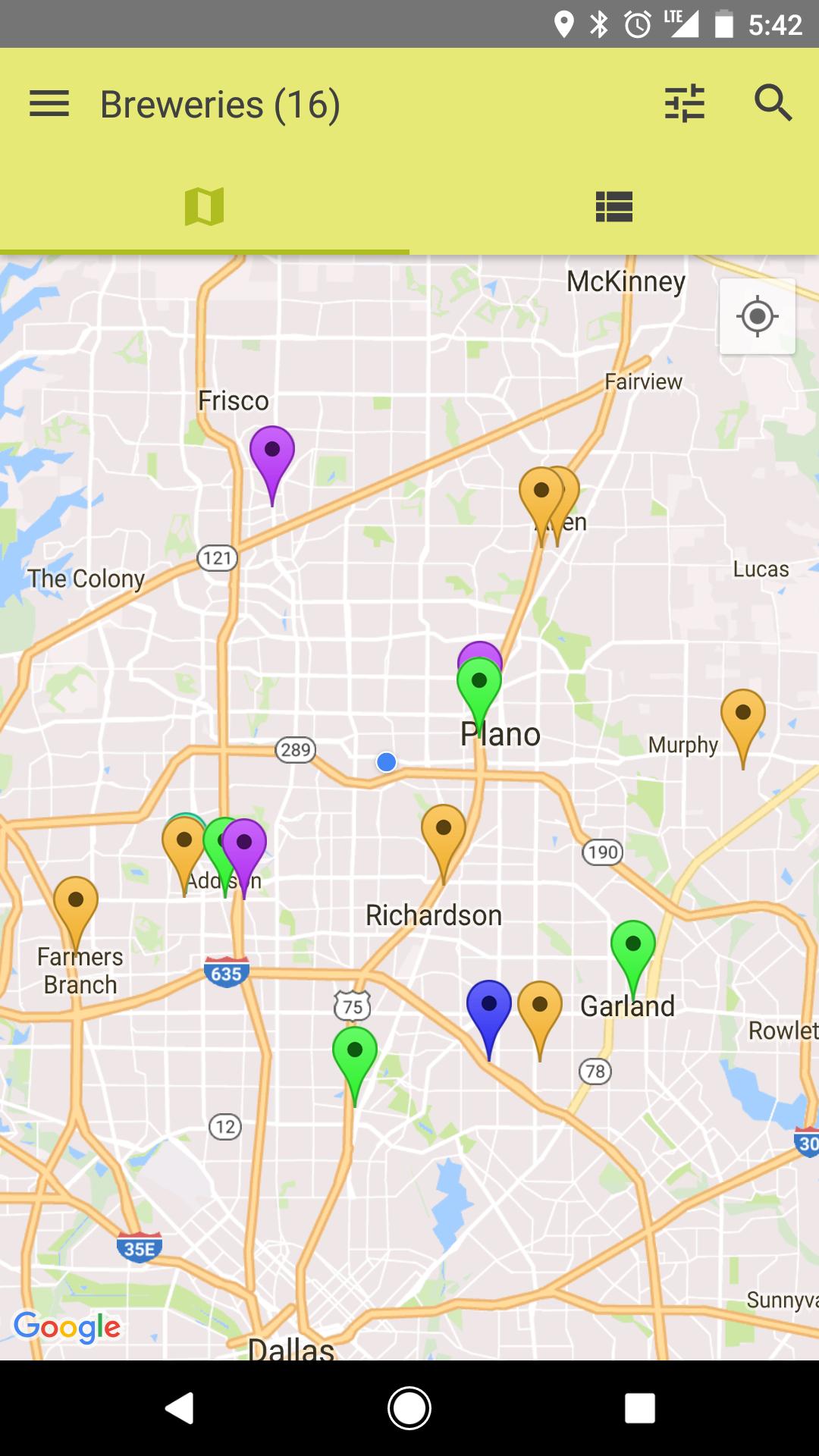Viewport: 819px width, 1456px height.
Task: Select the purple pin near Frisco
Action: point(272,453)
